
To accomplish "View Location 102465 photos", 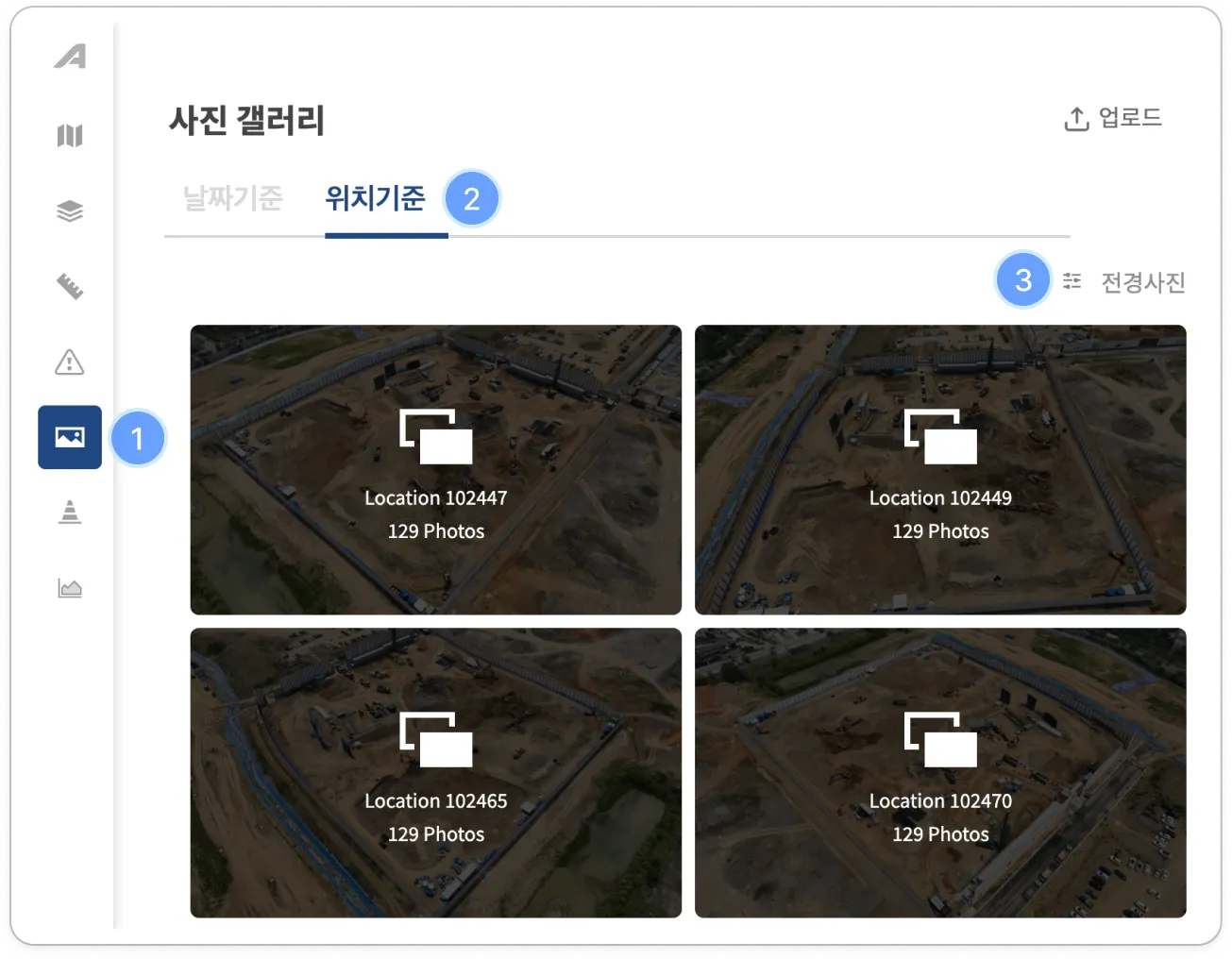I will [x=435, y=773].
